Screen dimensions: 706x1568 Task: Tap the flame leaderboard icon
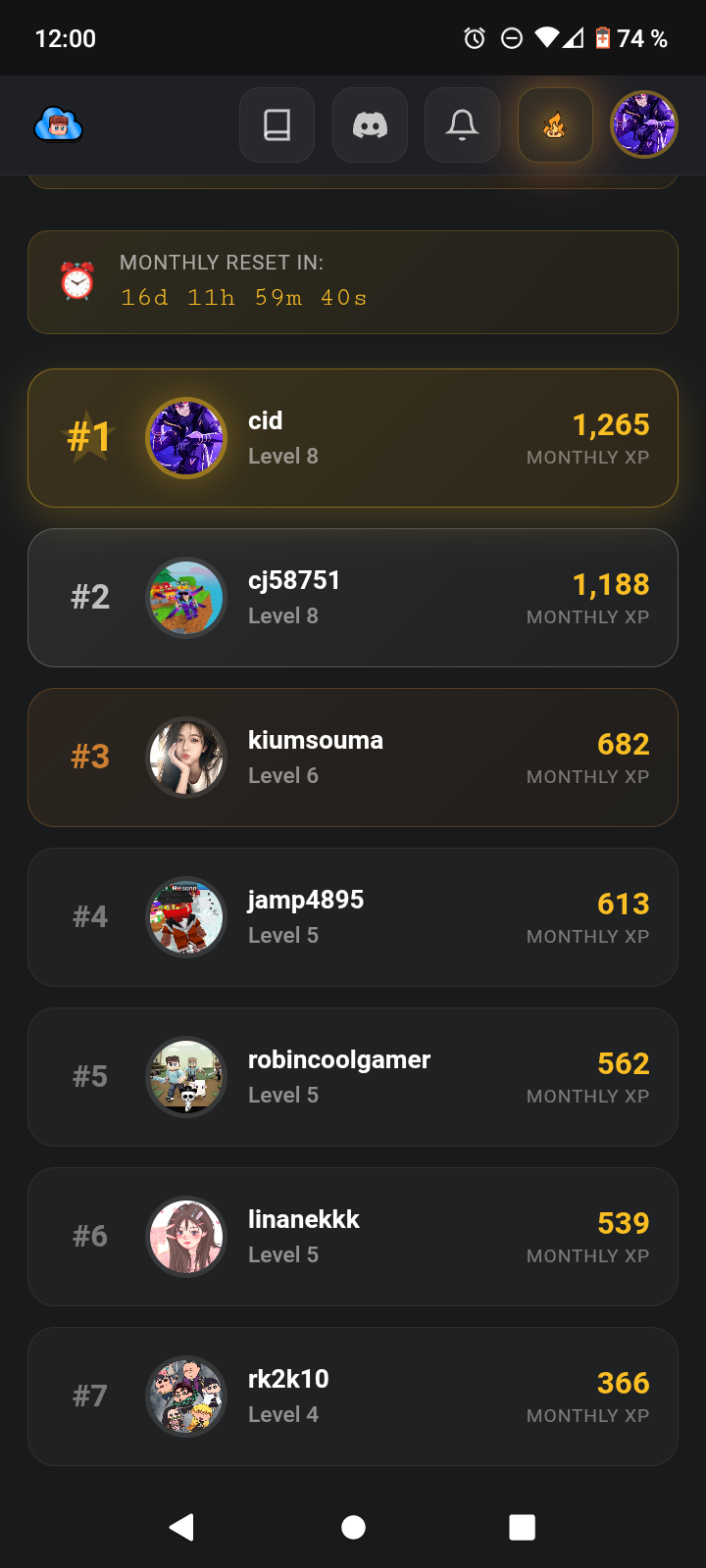(555, 125)
